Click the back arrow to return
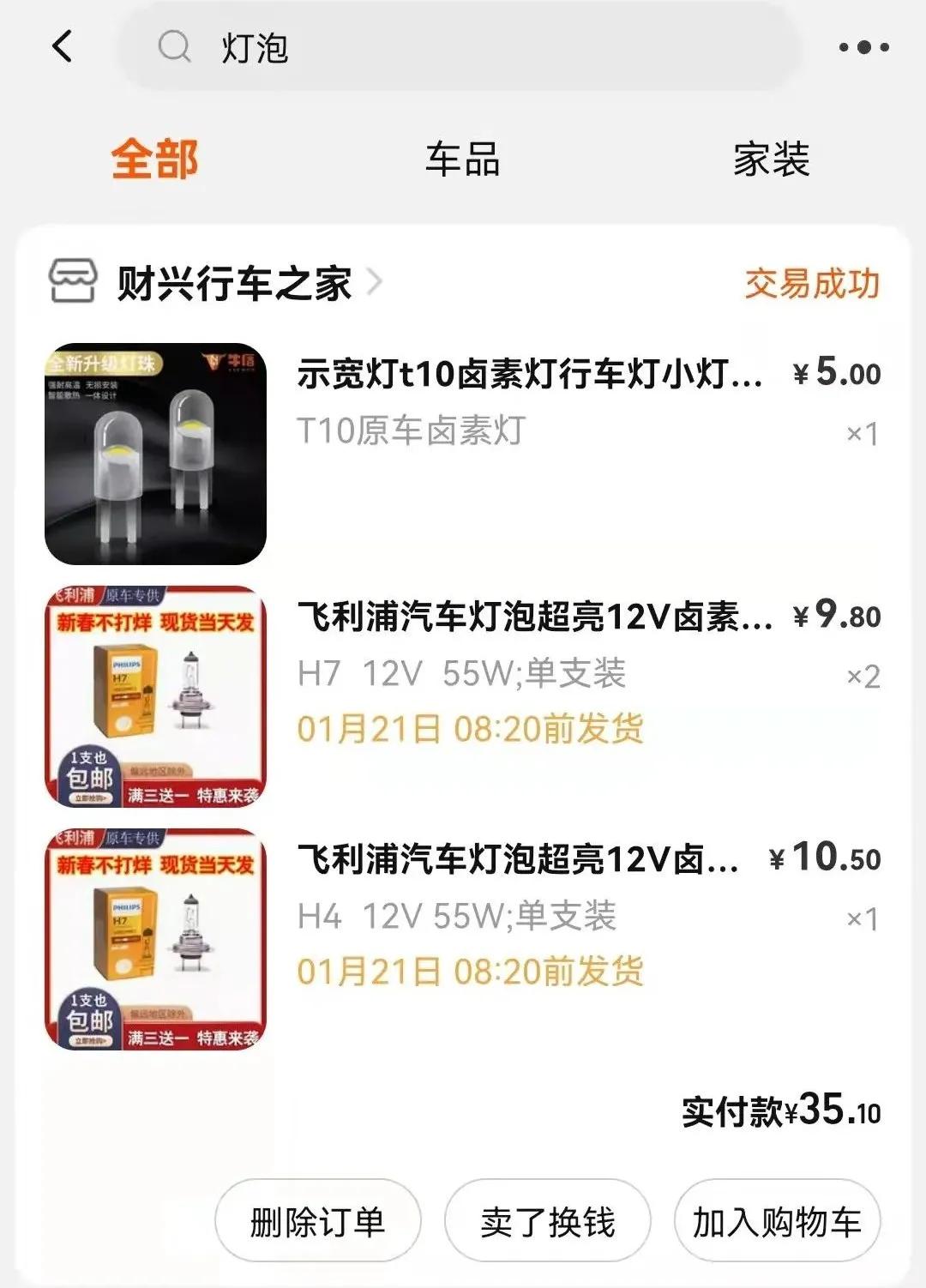 62,47
